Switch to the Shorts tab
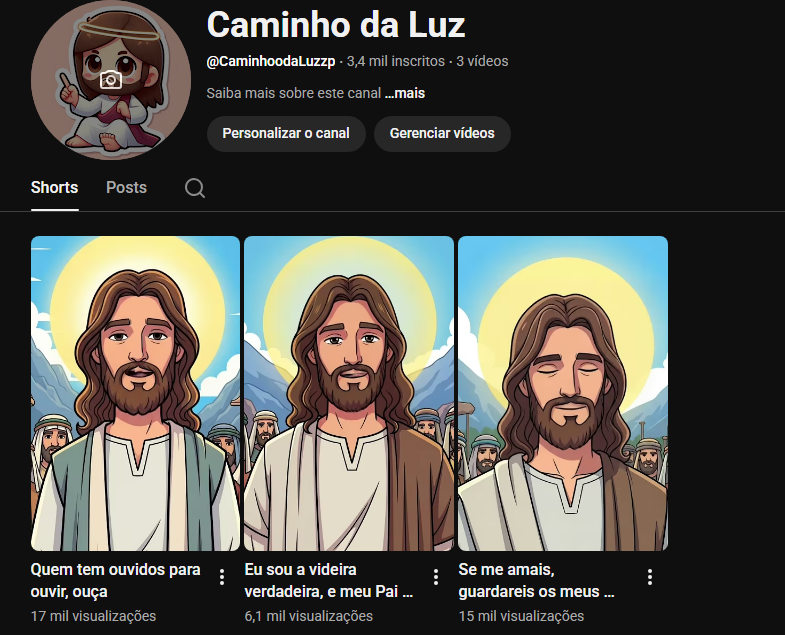 pos(54,187)
